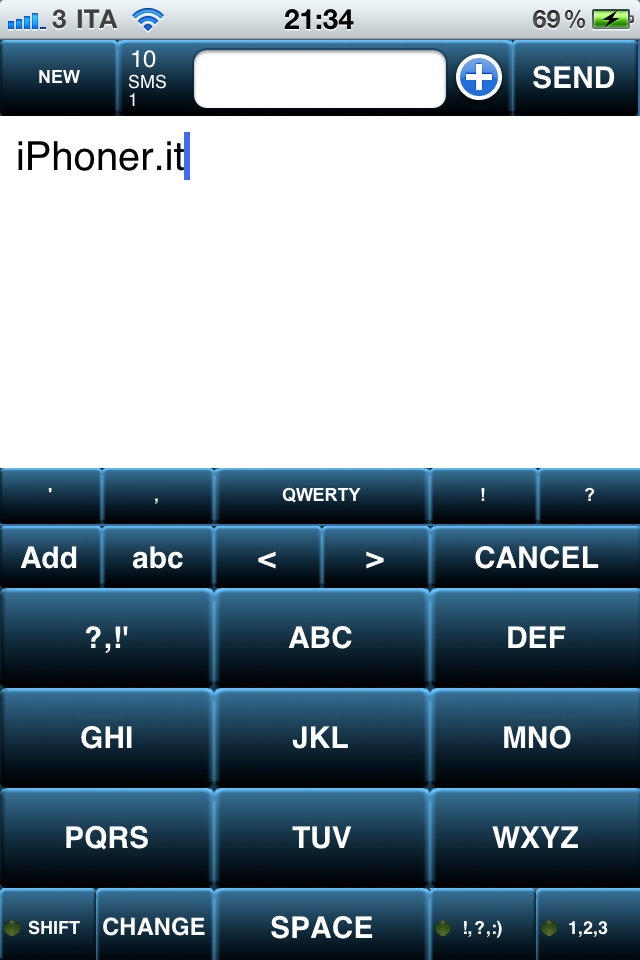This screenshot has height=960, width=640.
Task: Add a contact with the plus icon
Action: click(x=479, y=78)
